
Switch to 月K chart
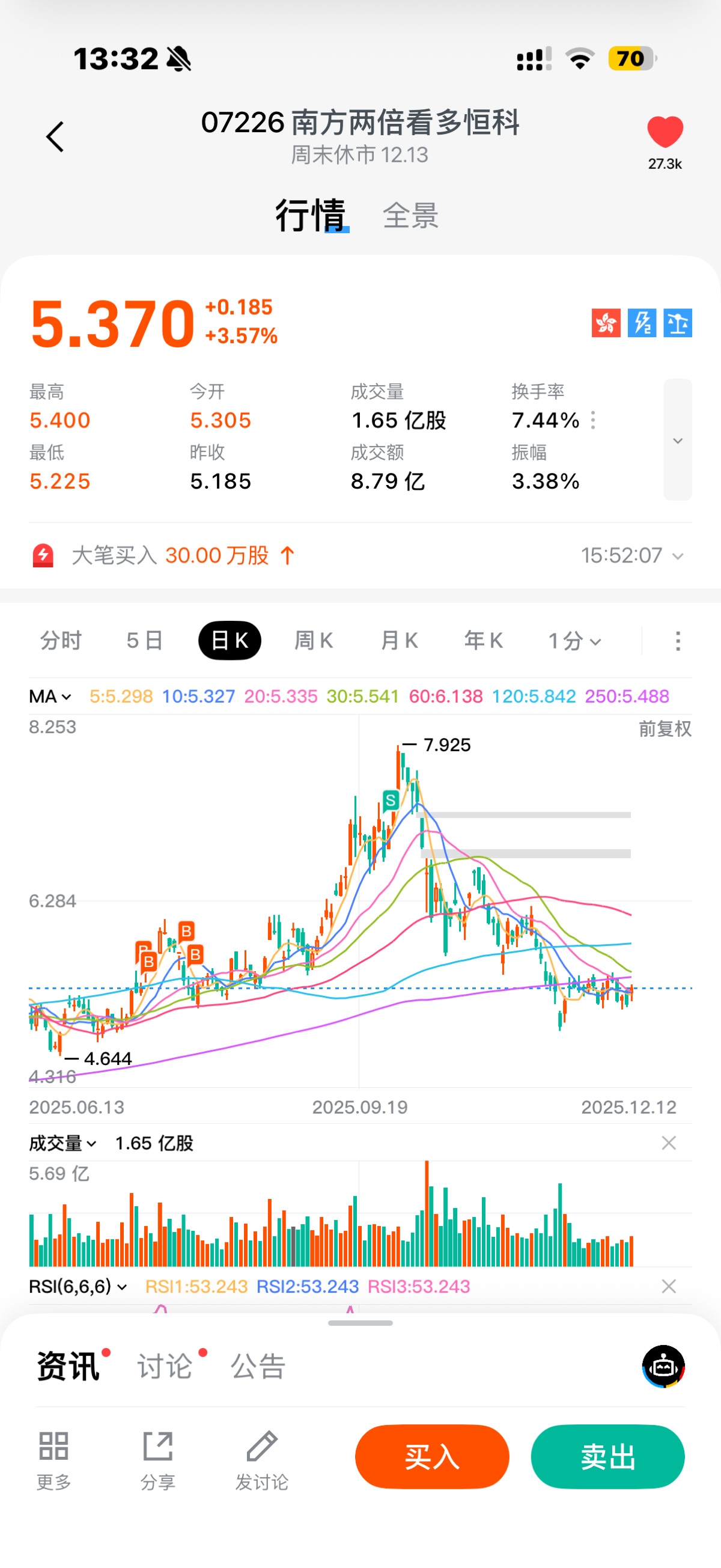tap(399, 640)
